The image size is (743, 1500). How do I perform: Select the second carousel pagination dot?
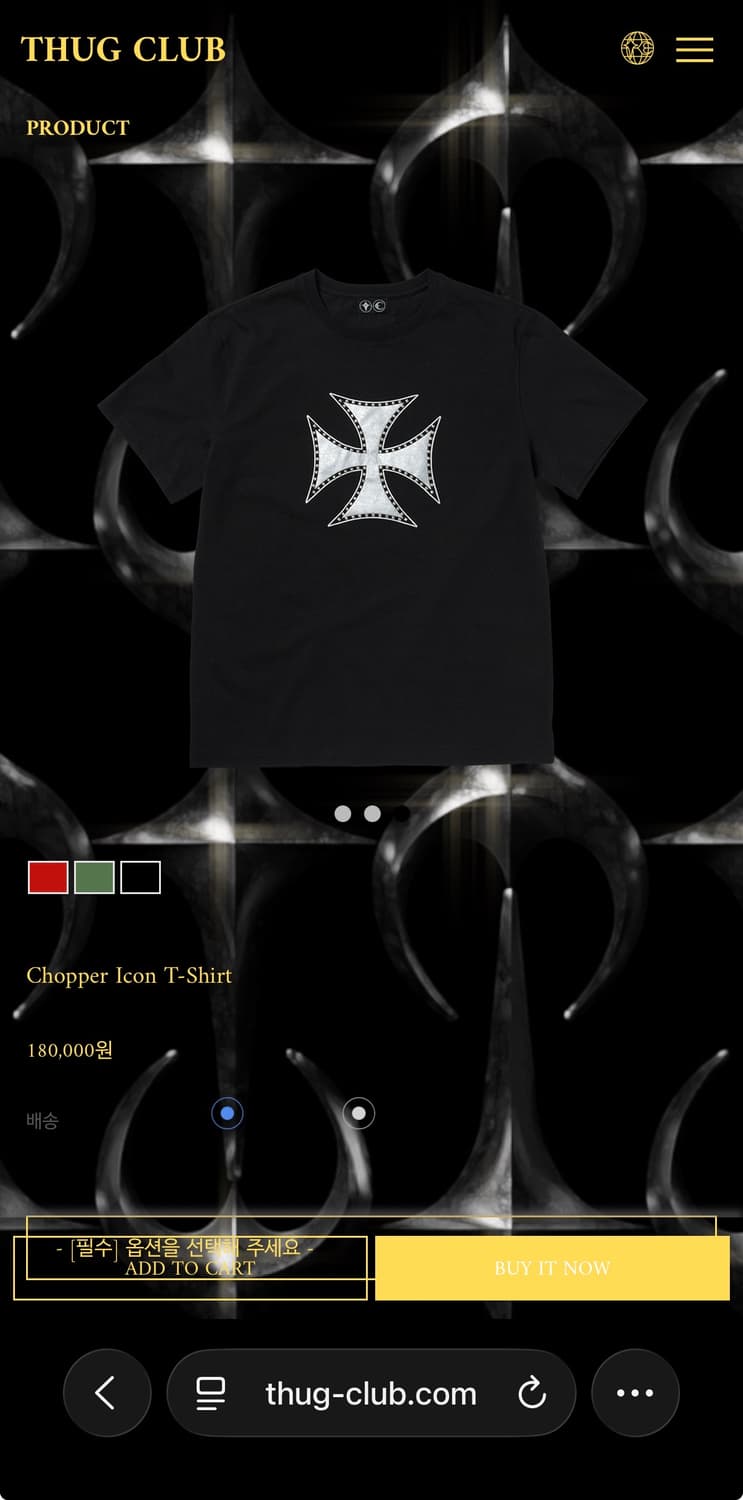[371, 813]
